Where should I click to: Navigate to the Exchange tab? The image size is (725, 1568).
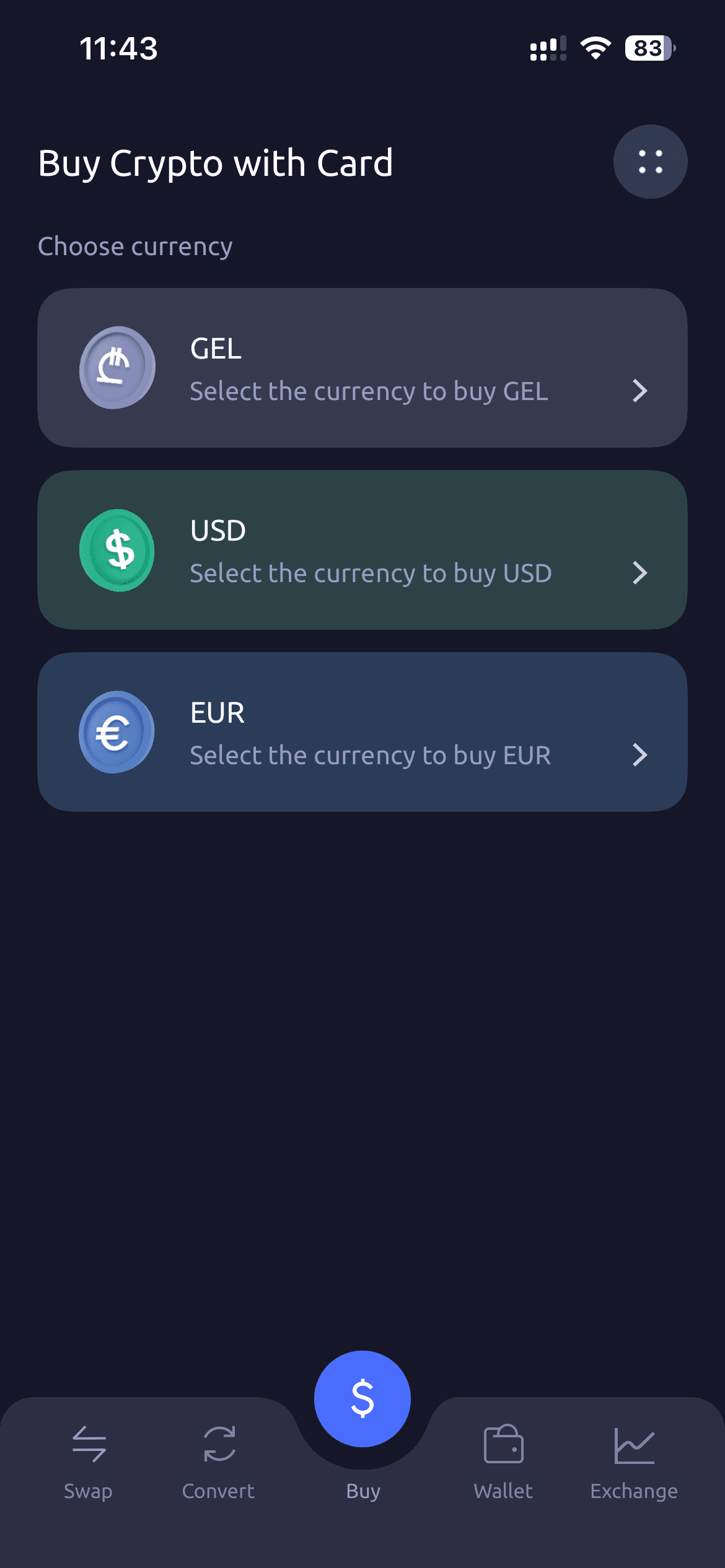(634, 1461)
